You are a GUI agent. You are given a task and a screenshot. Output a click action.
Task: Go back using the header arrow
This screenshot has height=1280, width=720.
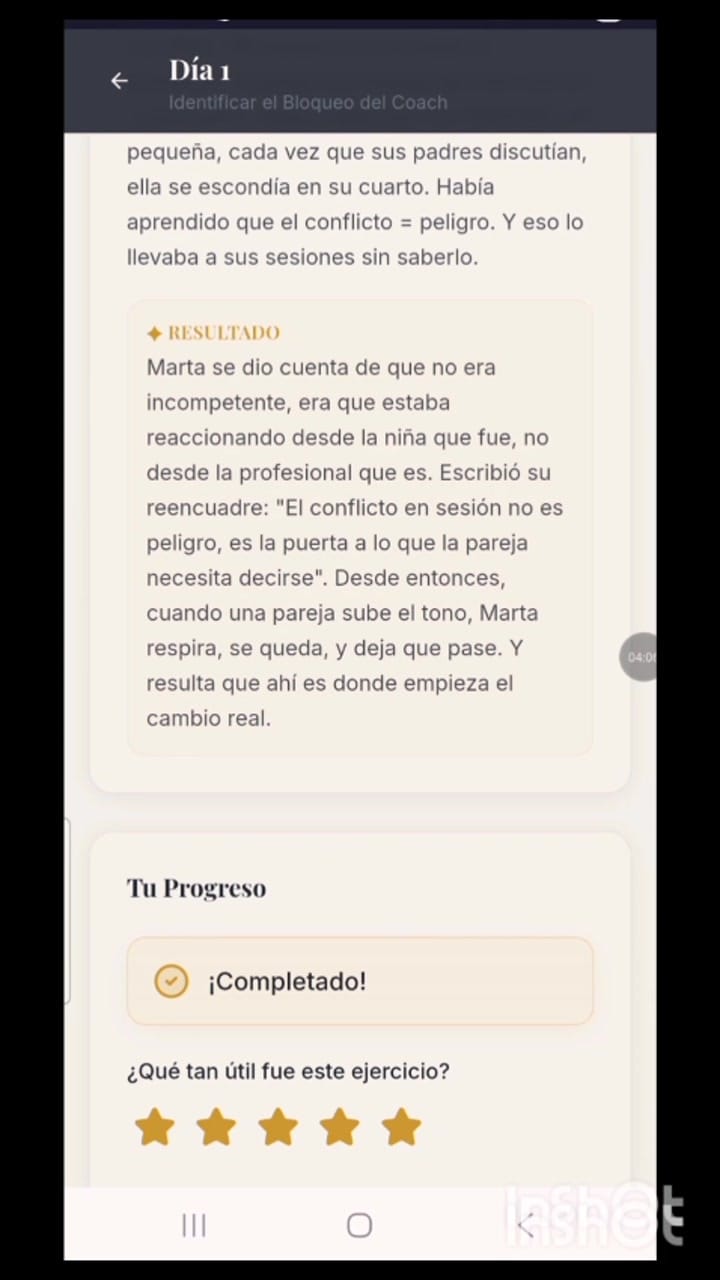[x=119, y=81]
